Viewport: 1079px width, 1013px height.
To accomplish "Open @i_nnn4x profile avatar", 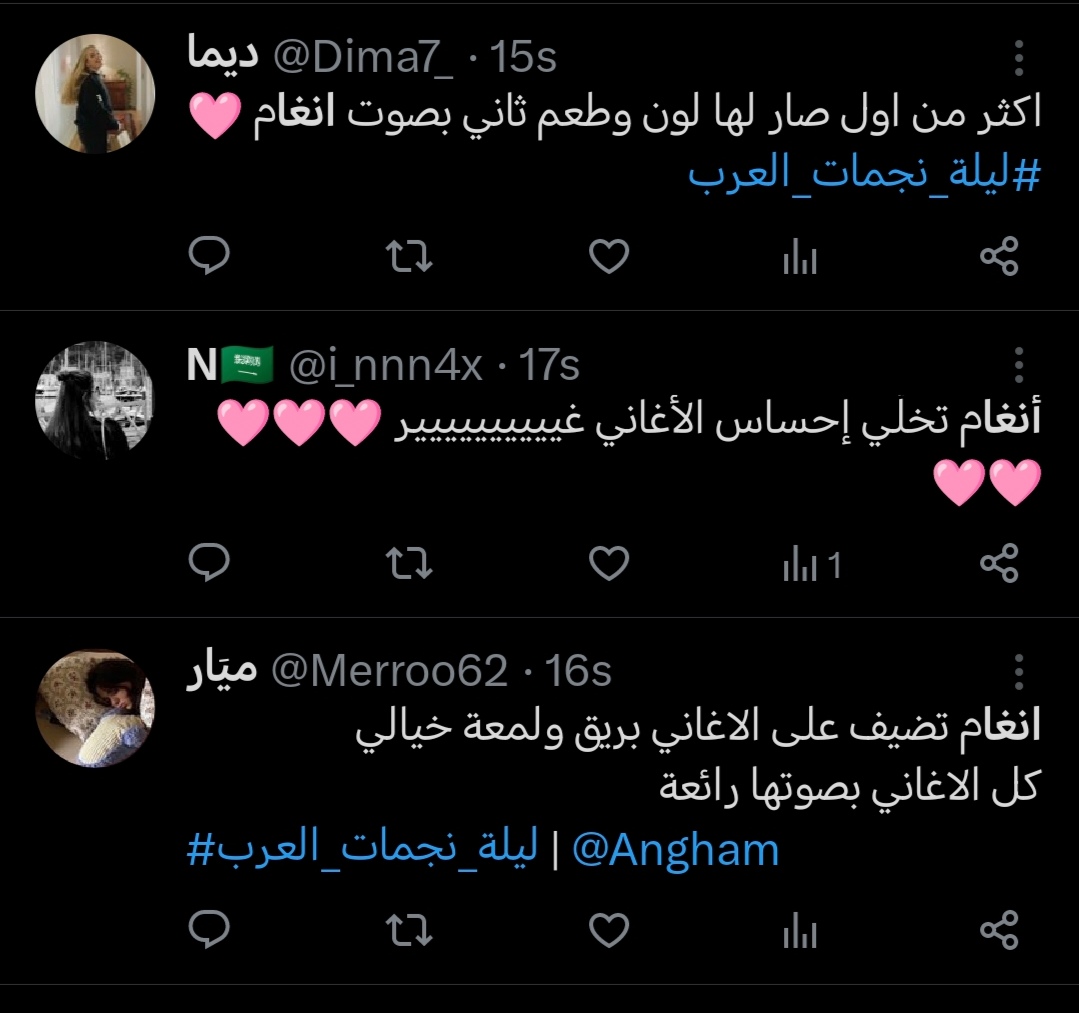I will (x=95, y=401).
